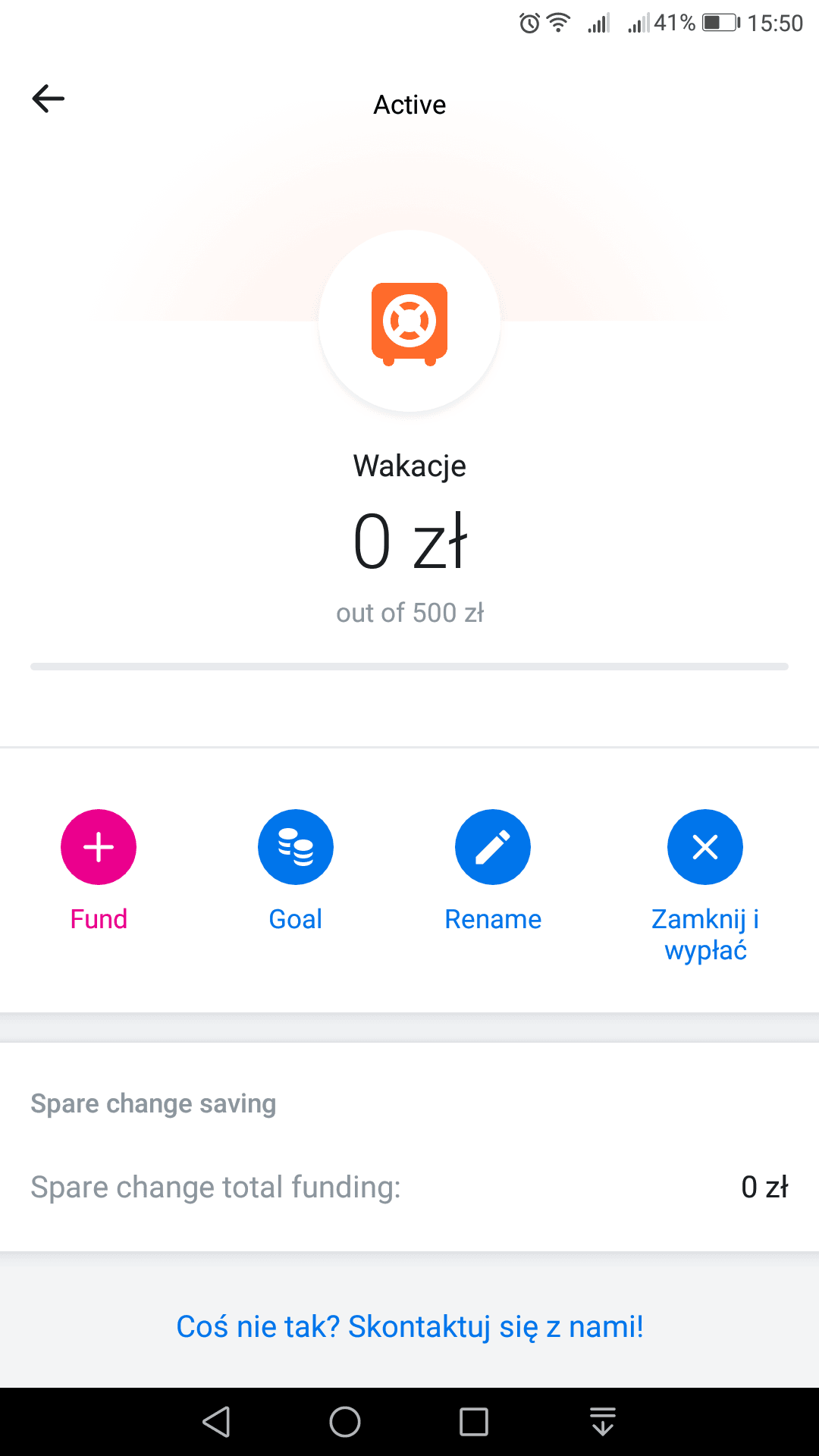Viewport: 819px width, 1456px height.
Task: Go to the system home screen
Action: [x=345, y=1422]
